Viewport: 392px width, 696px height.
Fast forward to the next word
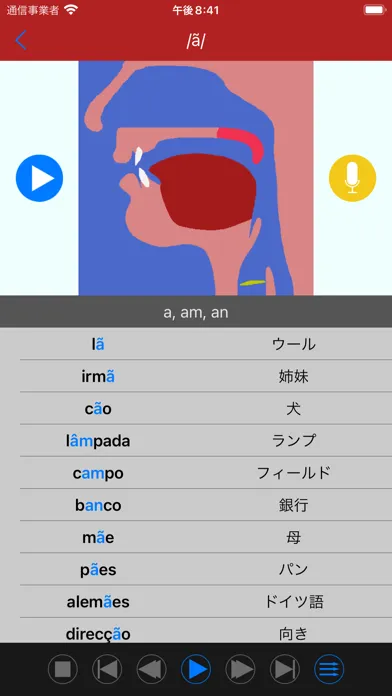[x=240, y=669]
